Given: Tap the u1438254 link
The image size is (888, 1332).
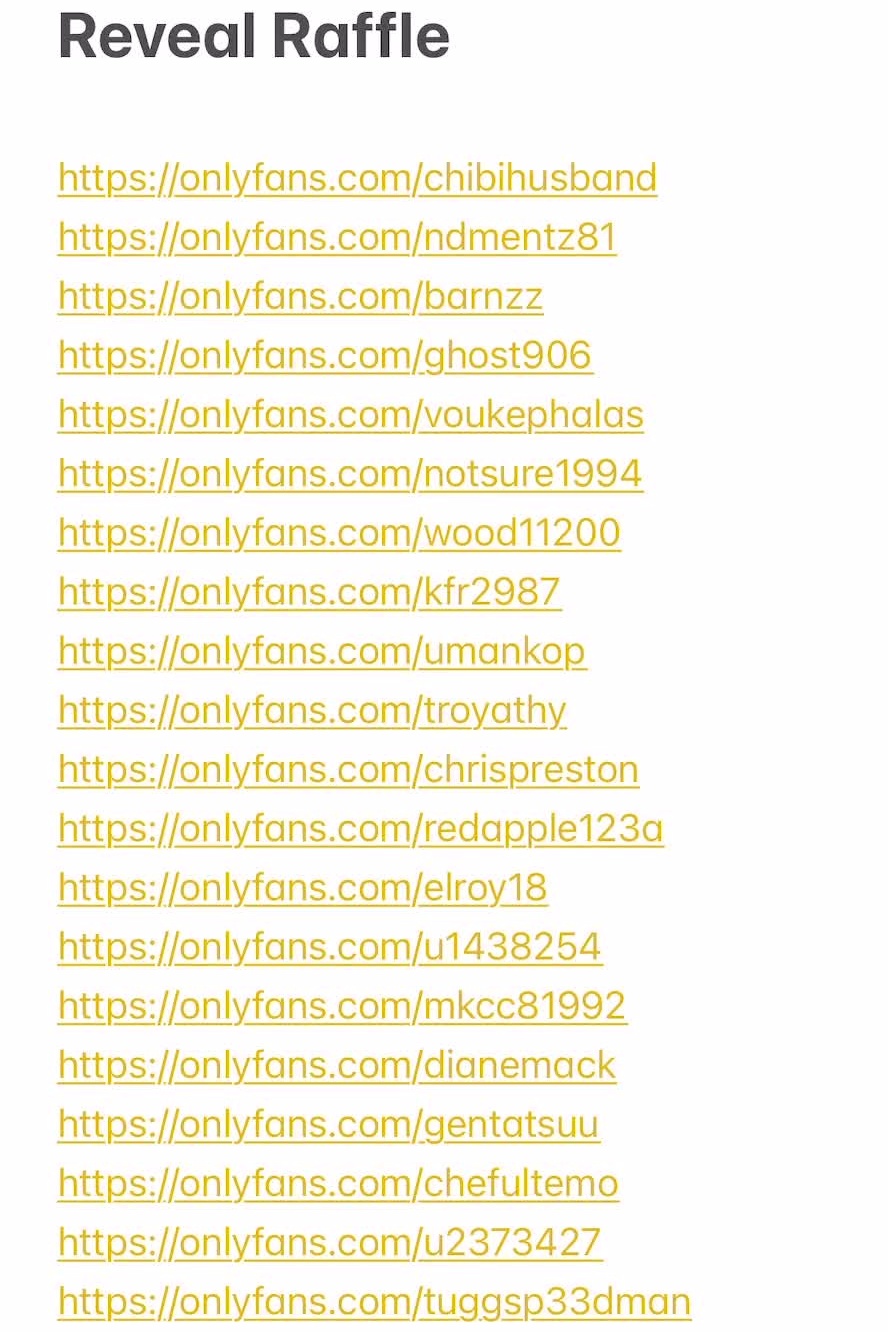Looking at the screenshot, I should (330, 946).
